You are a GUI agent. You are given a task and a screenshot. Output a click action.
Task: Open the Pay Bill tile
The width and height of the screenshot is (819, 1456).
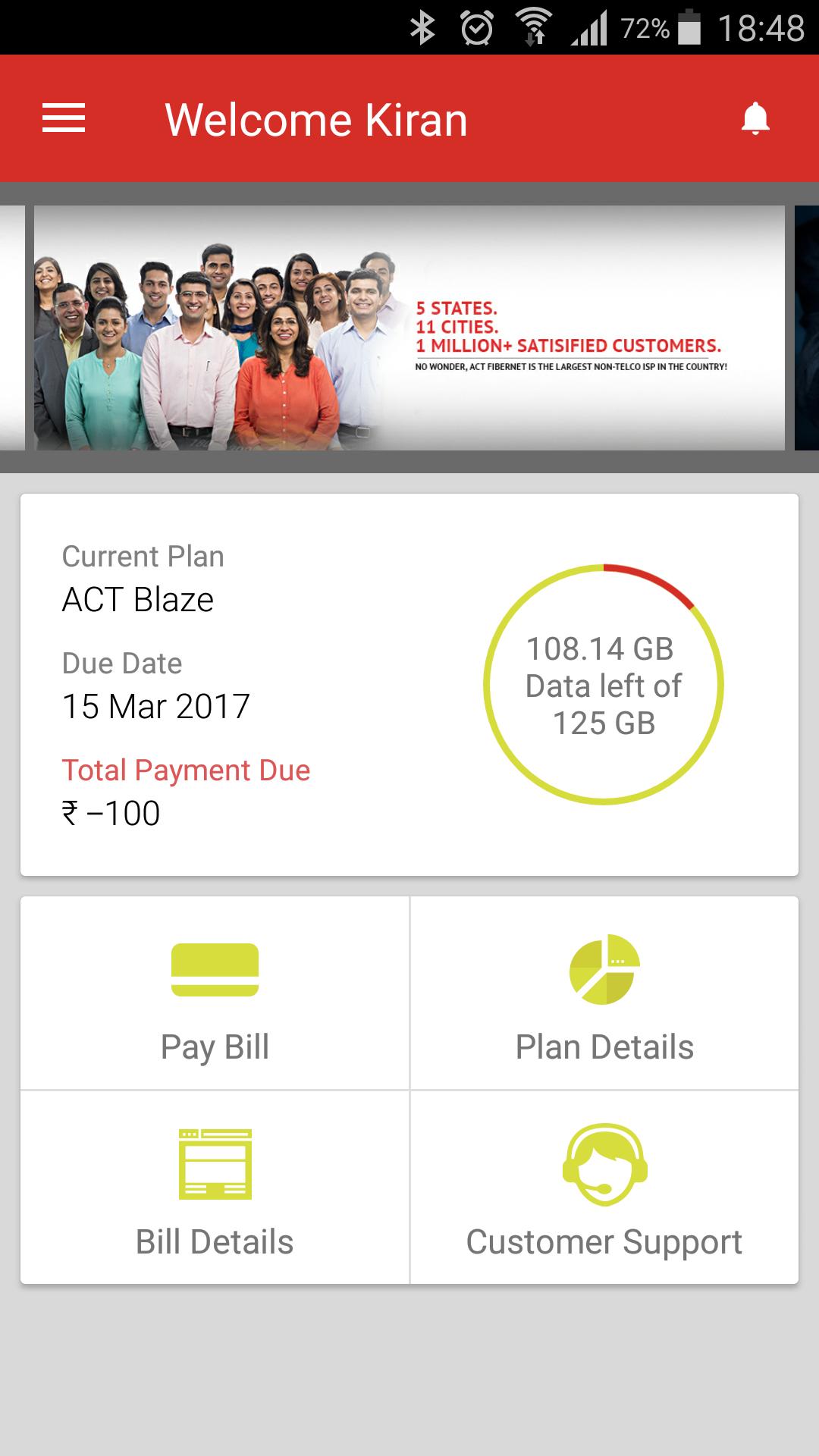[215, 993]
